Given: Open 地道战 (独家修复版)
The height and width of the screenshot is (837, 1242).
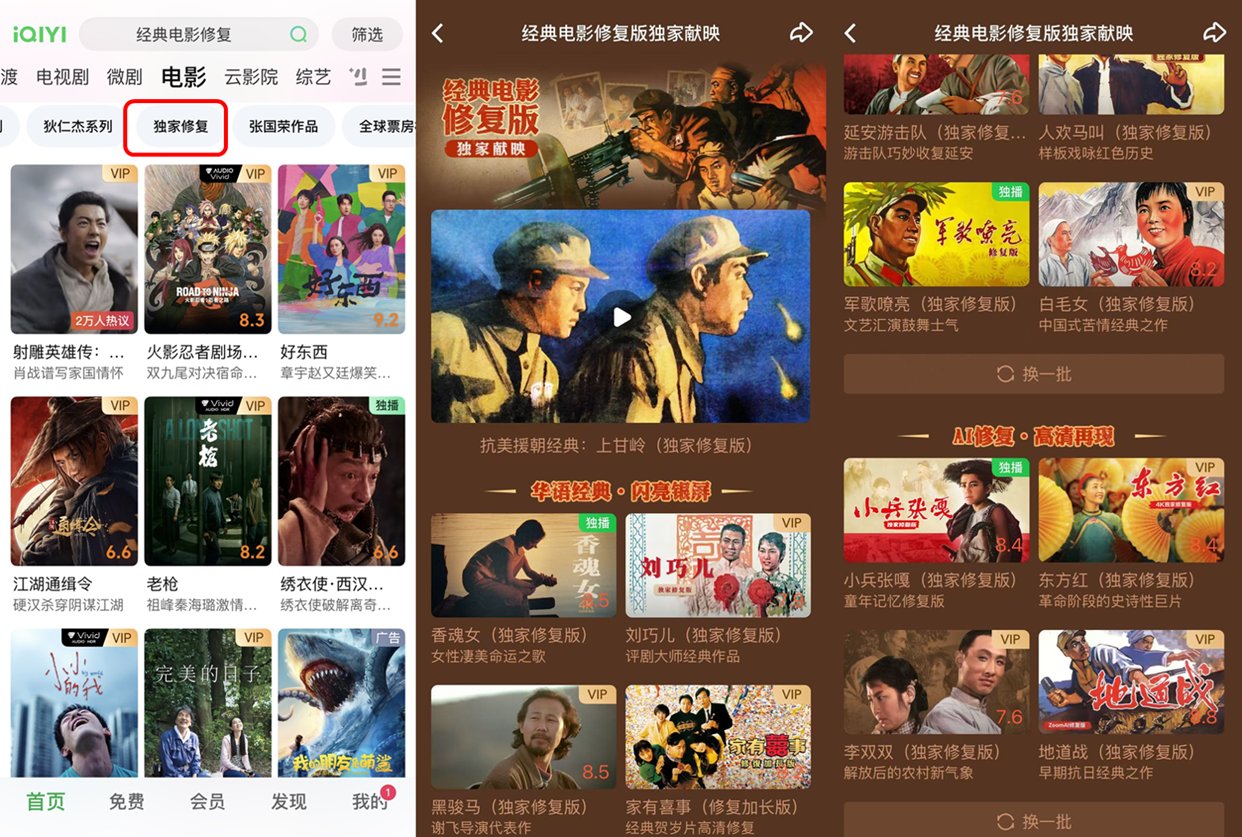Looking at the screenshot, I should pos(1131,682).
